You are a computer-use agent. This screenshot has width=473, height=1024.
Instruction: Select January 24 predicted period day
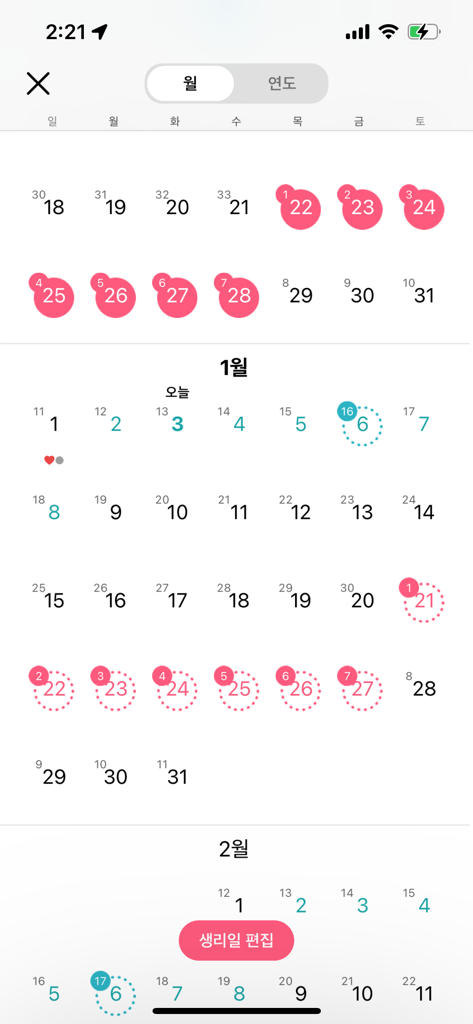click(x=177, y=689)
